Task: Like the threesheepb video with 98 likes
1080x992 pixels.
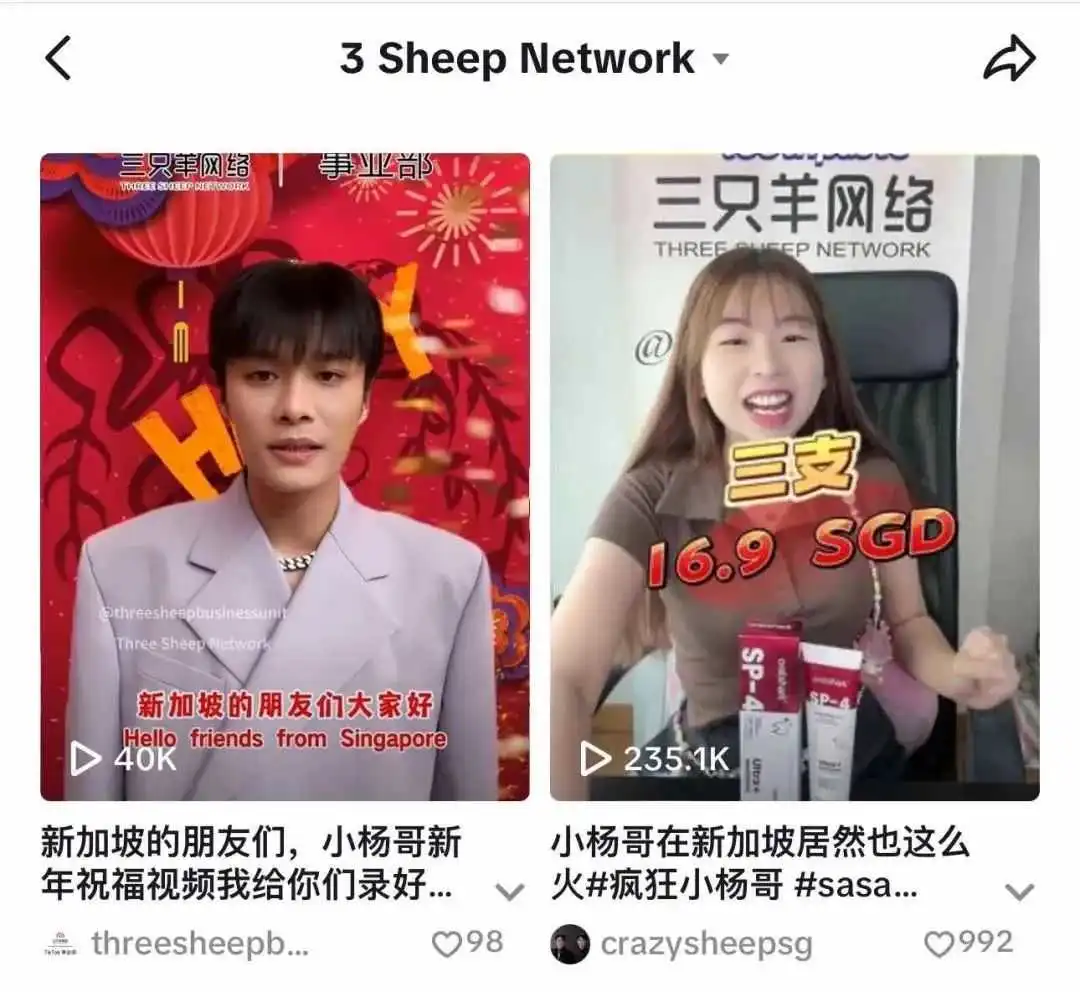Action: (x=446, y=944)
